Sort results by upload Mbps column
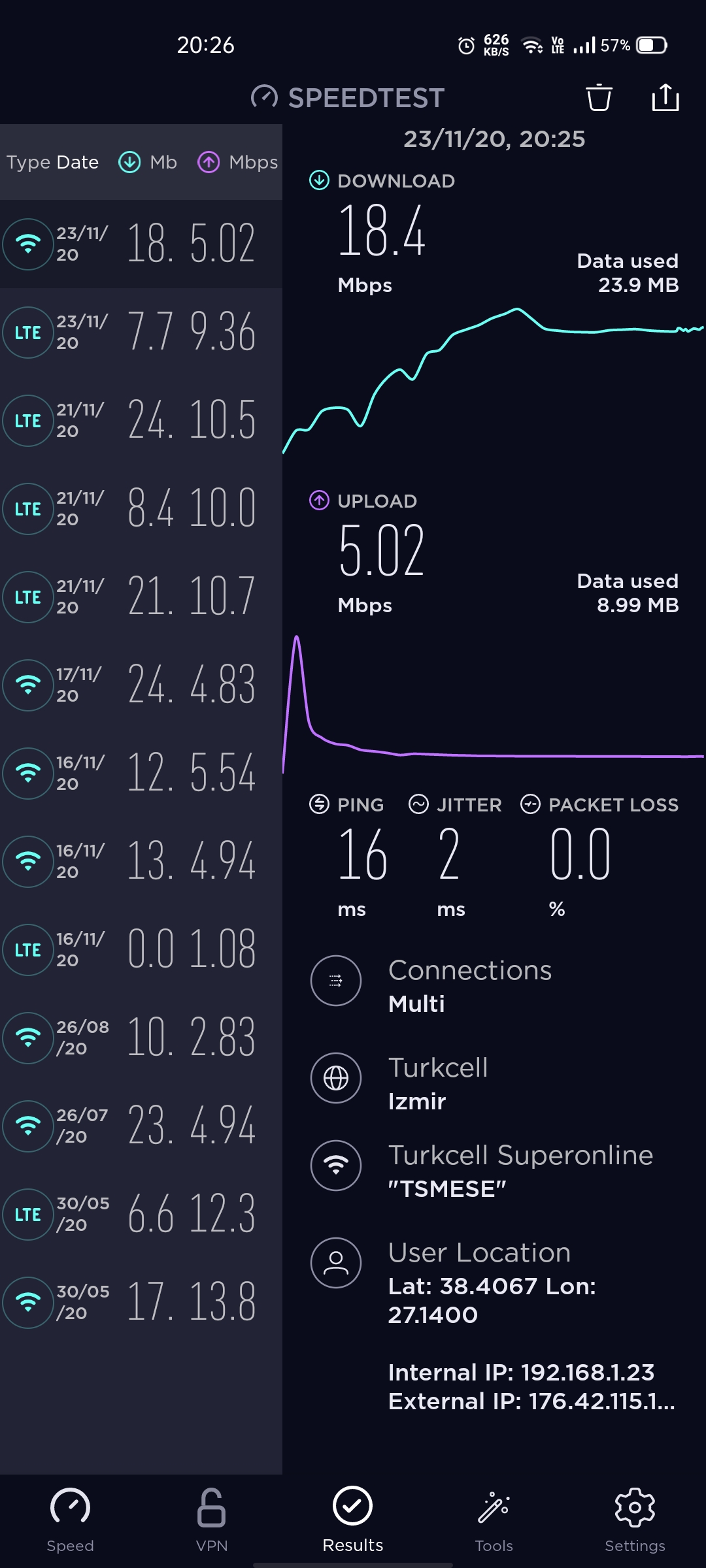The image size is (706, 1568). [x=237, y=162]
